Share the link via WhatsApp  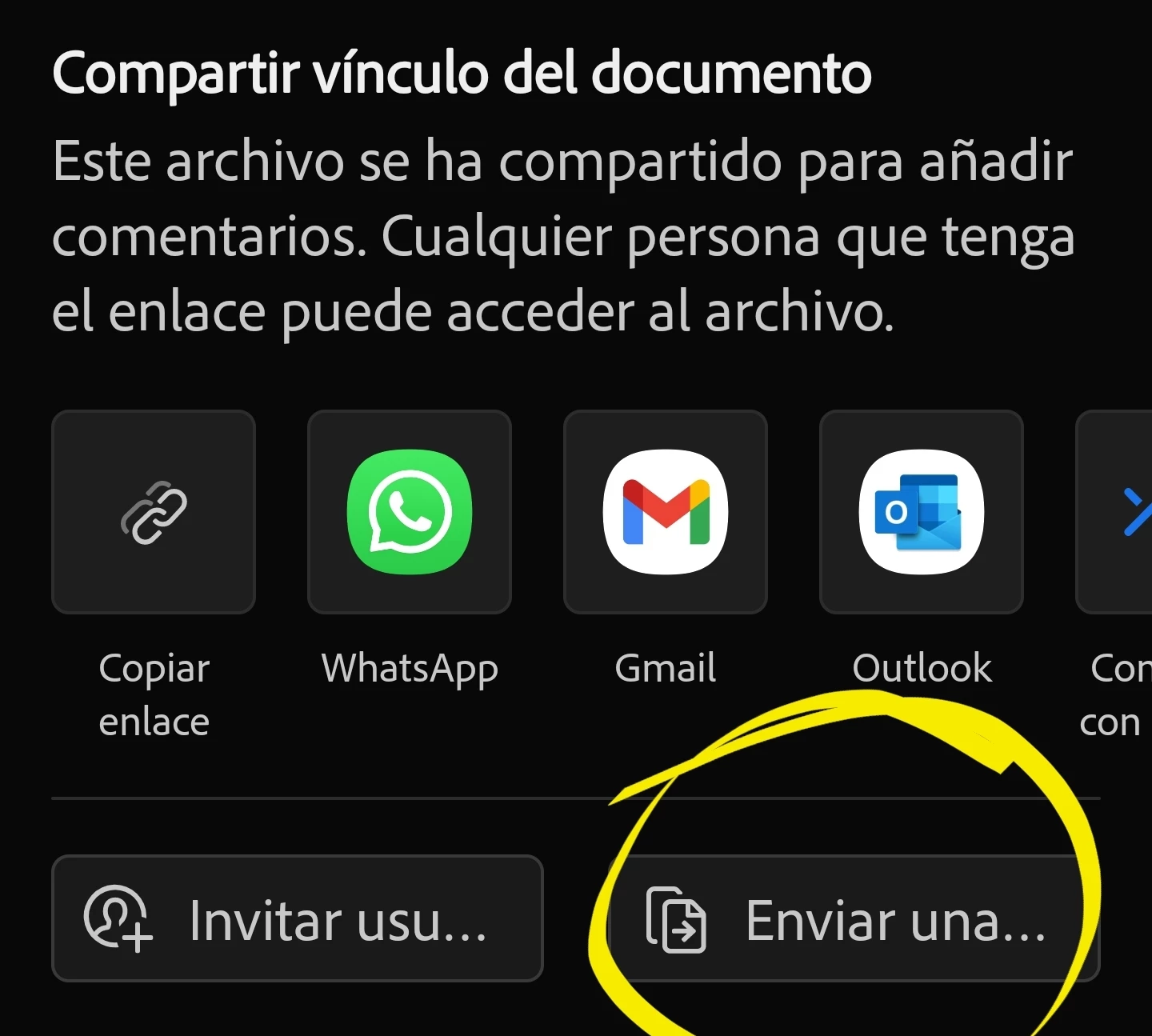410,512
